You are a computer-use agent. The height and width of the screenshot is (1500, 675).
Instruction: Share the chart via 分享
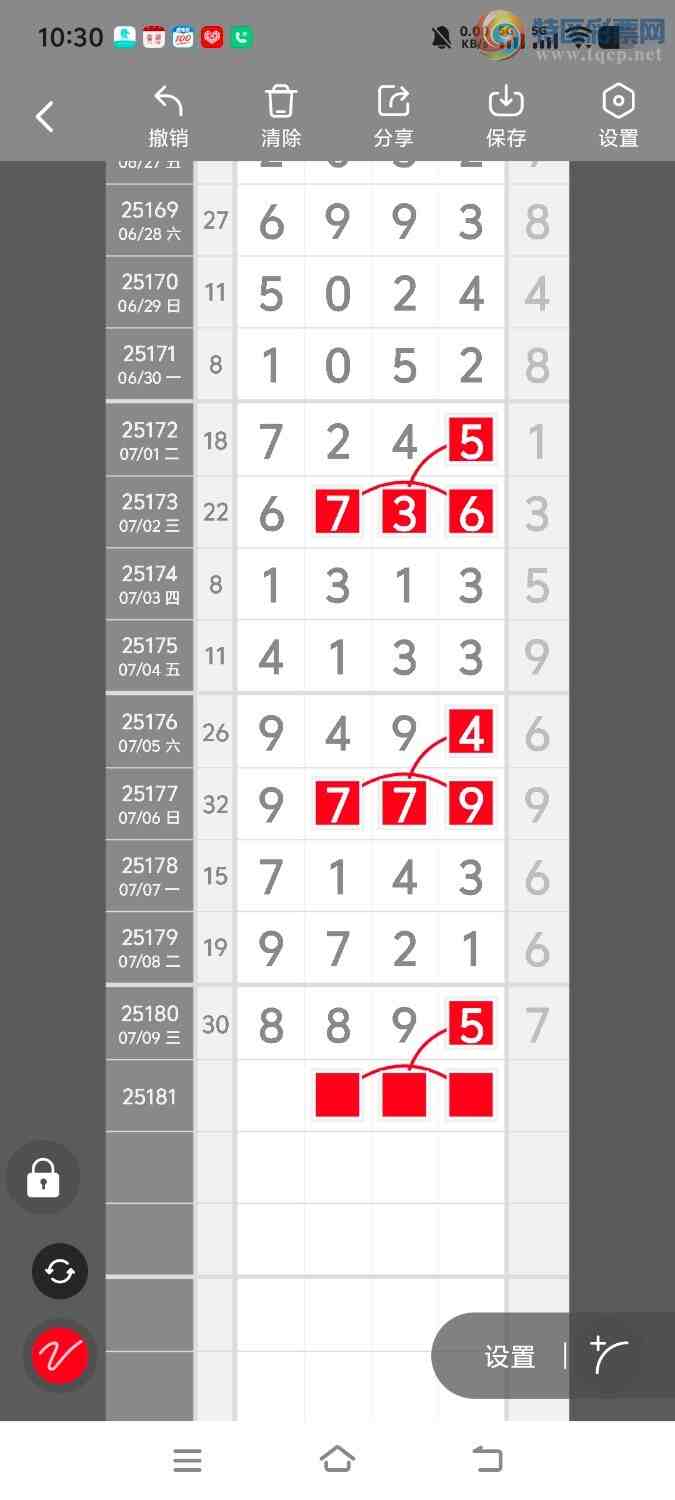click(393, 117)
